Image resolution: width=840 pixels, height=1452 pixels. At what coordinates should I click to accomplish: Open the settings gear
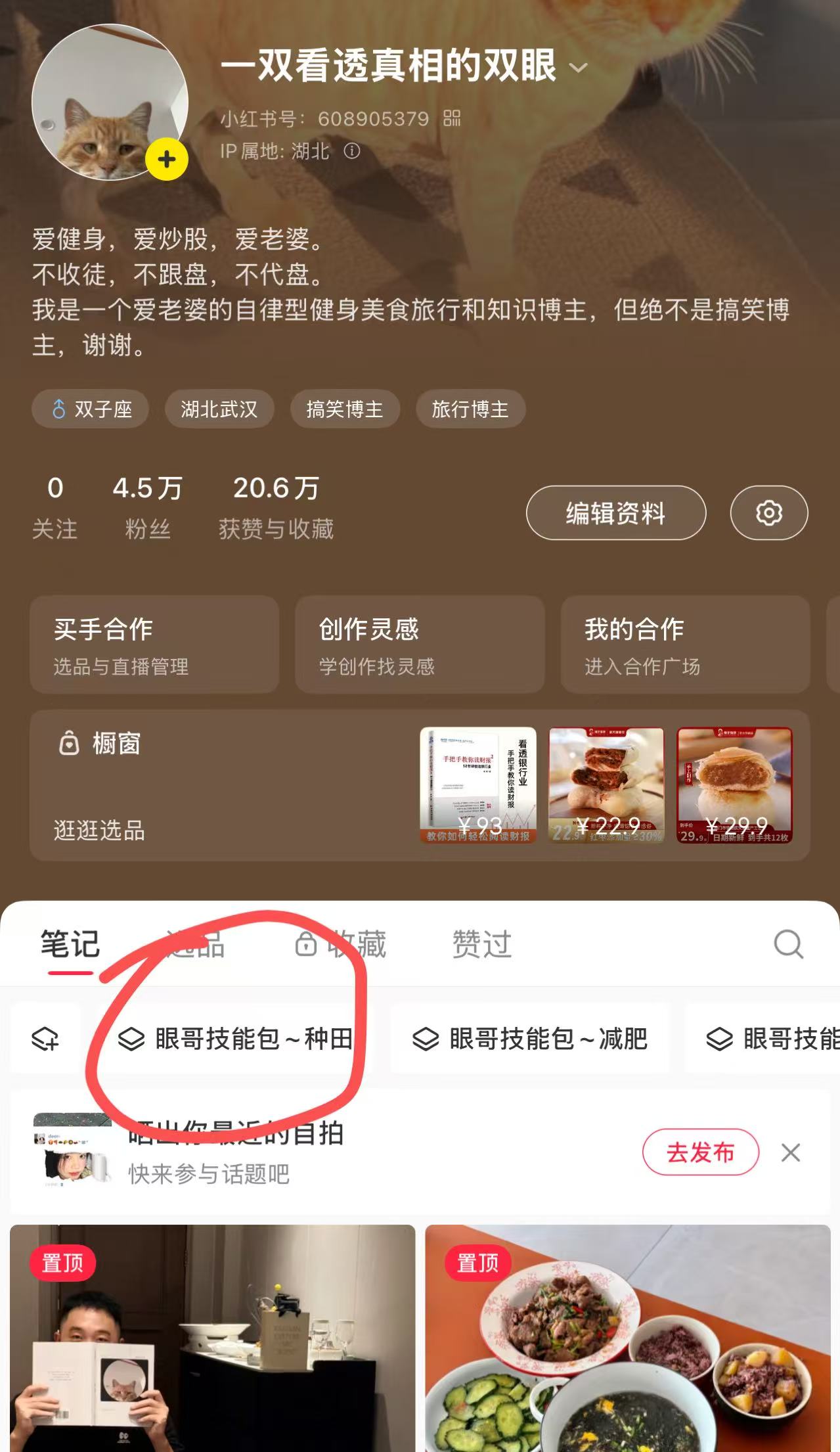[x=768, y=513]
